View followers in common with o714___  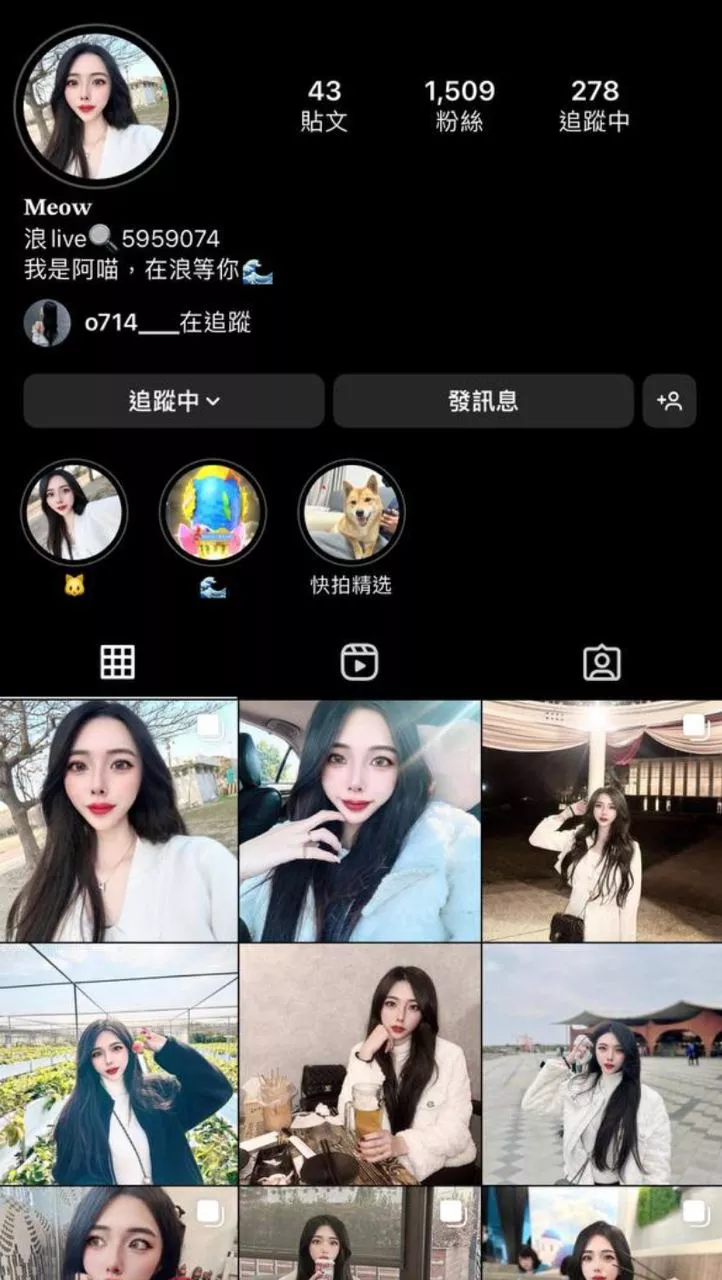click(x=138, y=322)
